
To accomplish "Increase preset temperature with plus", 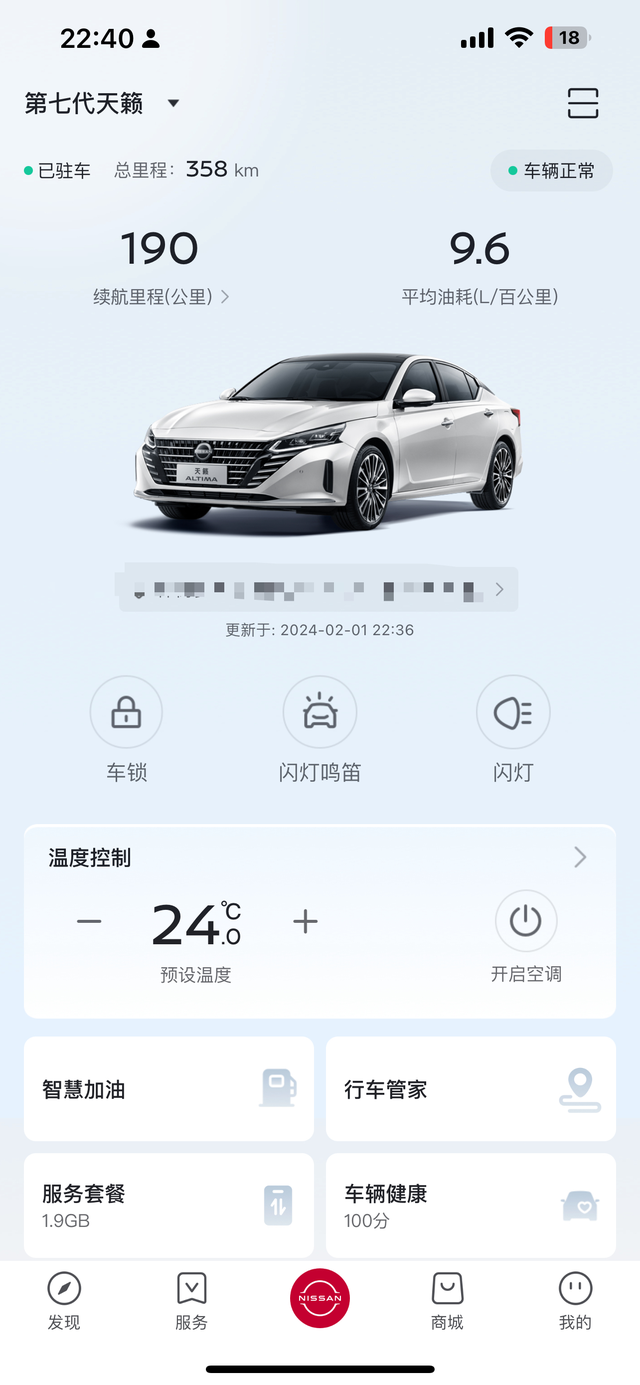I will point(305,921).
